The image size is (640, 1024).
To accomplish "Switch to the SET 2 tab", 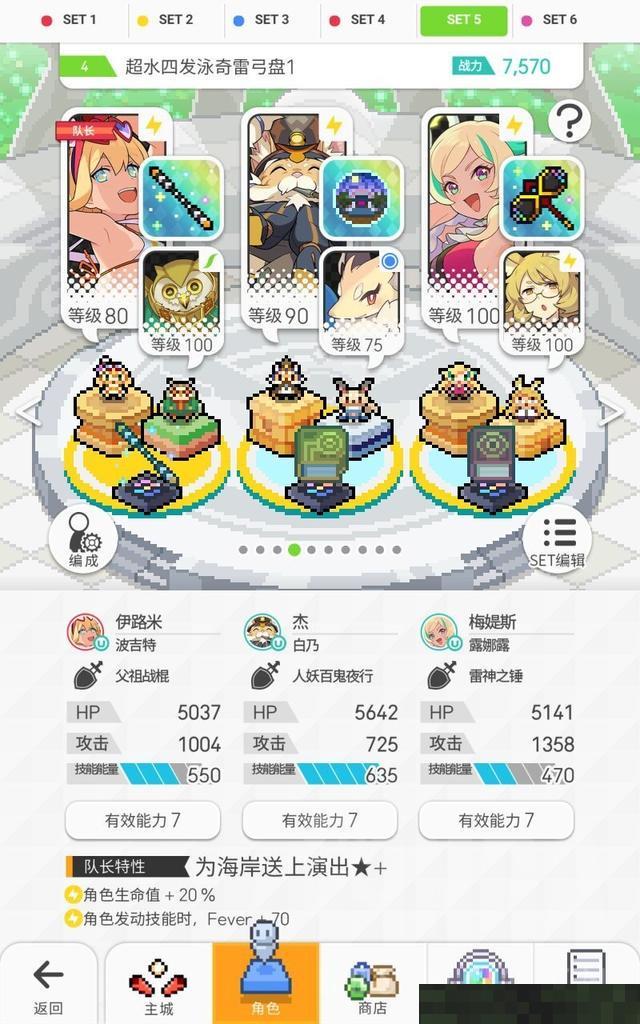I will coord(165,19).
